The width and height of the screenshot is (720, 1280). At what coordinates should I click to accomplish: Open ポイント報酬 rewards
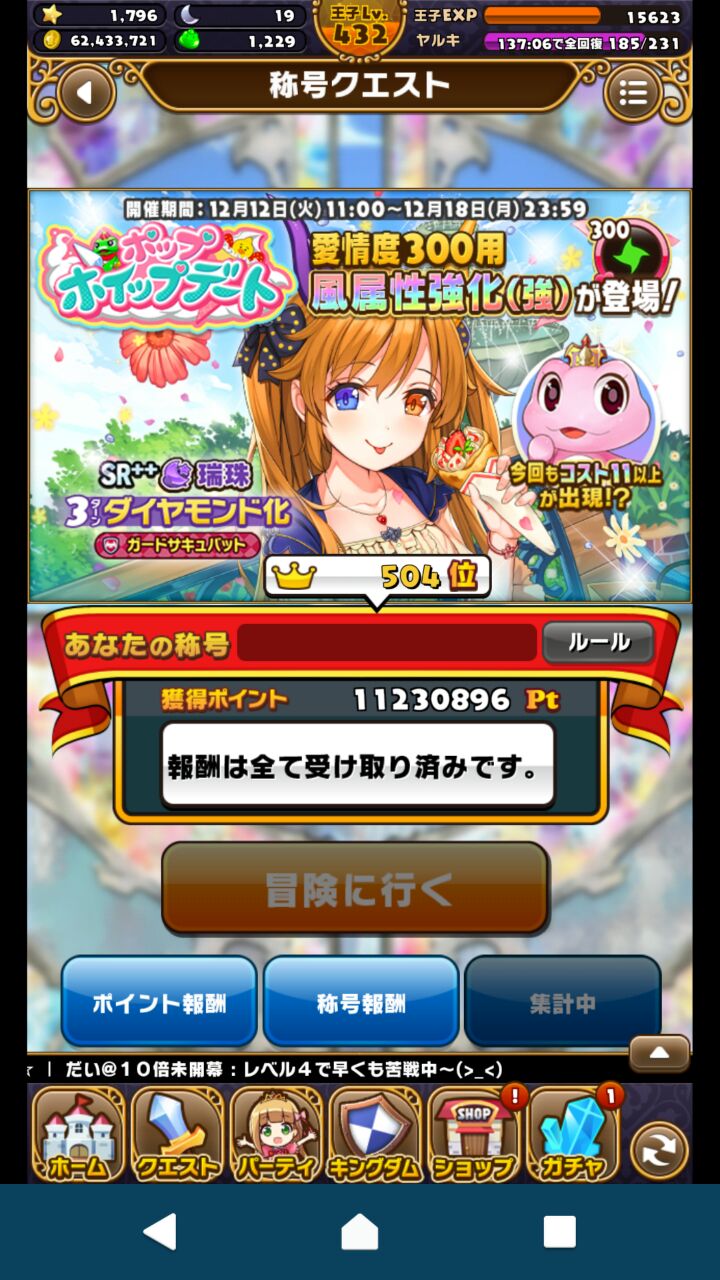coord(159,1002)
